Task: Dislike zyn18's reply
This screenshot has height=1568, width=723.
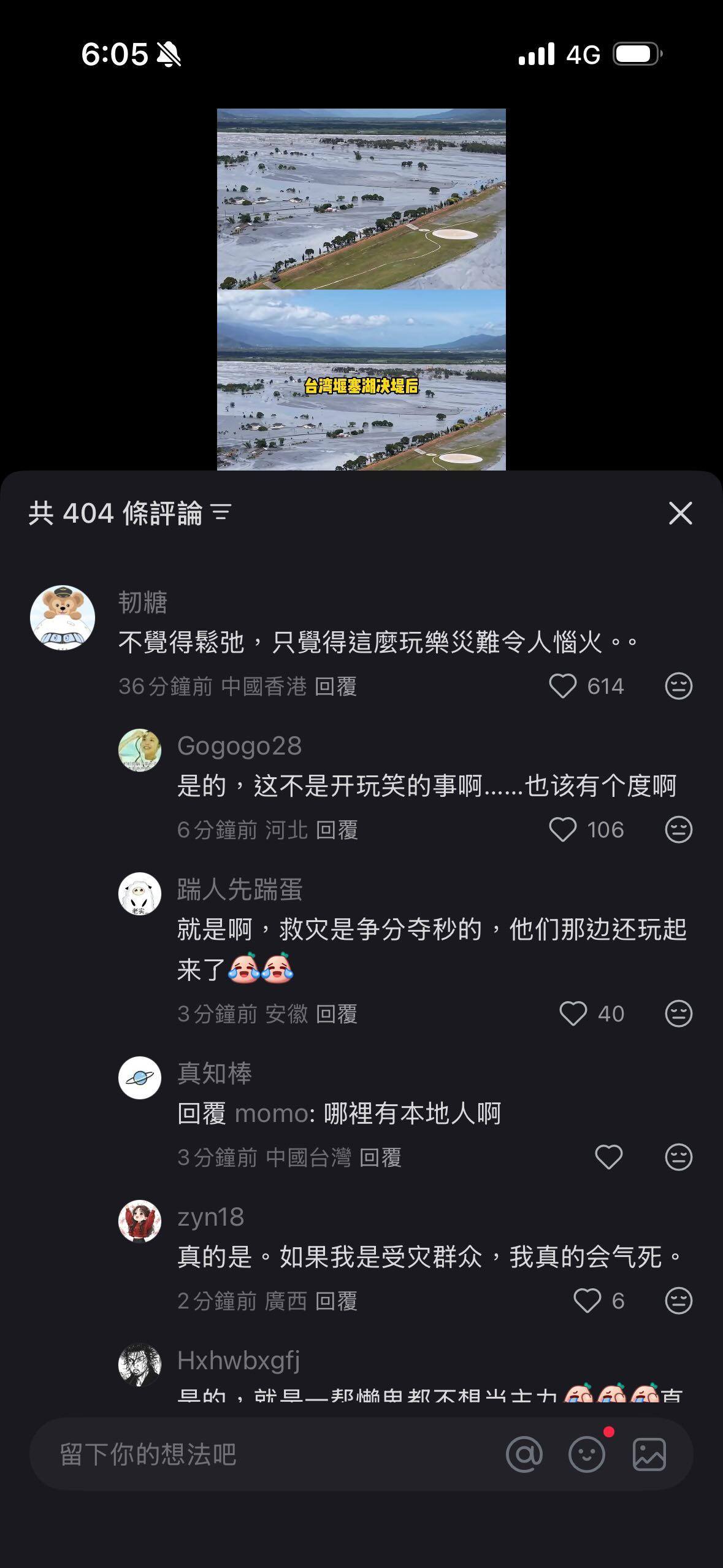Action: click(678, 1301)
